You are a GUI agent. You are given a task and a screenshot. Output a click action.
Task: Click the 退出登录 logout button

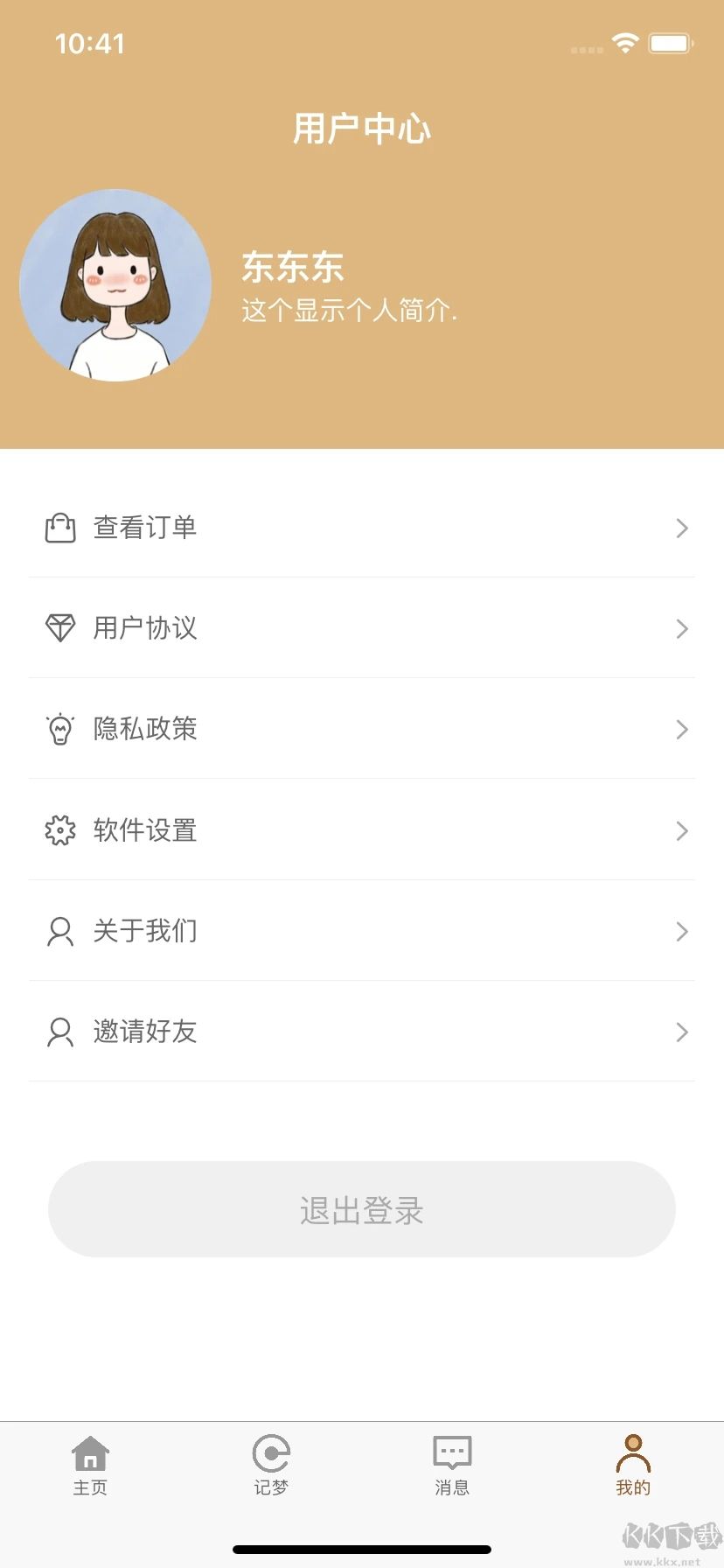tap(362, 1210)
